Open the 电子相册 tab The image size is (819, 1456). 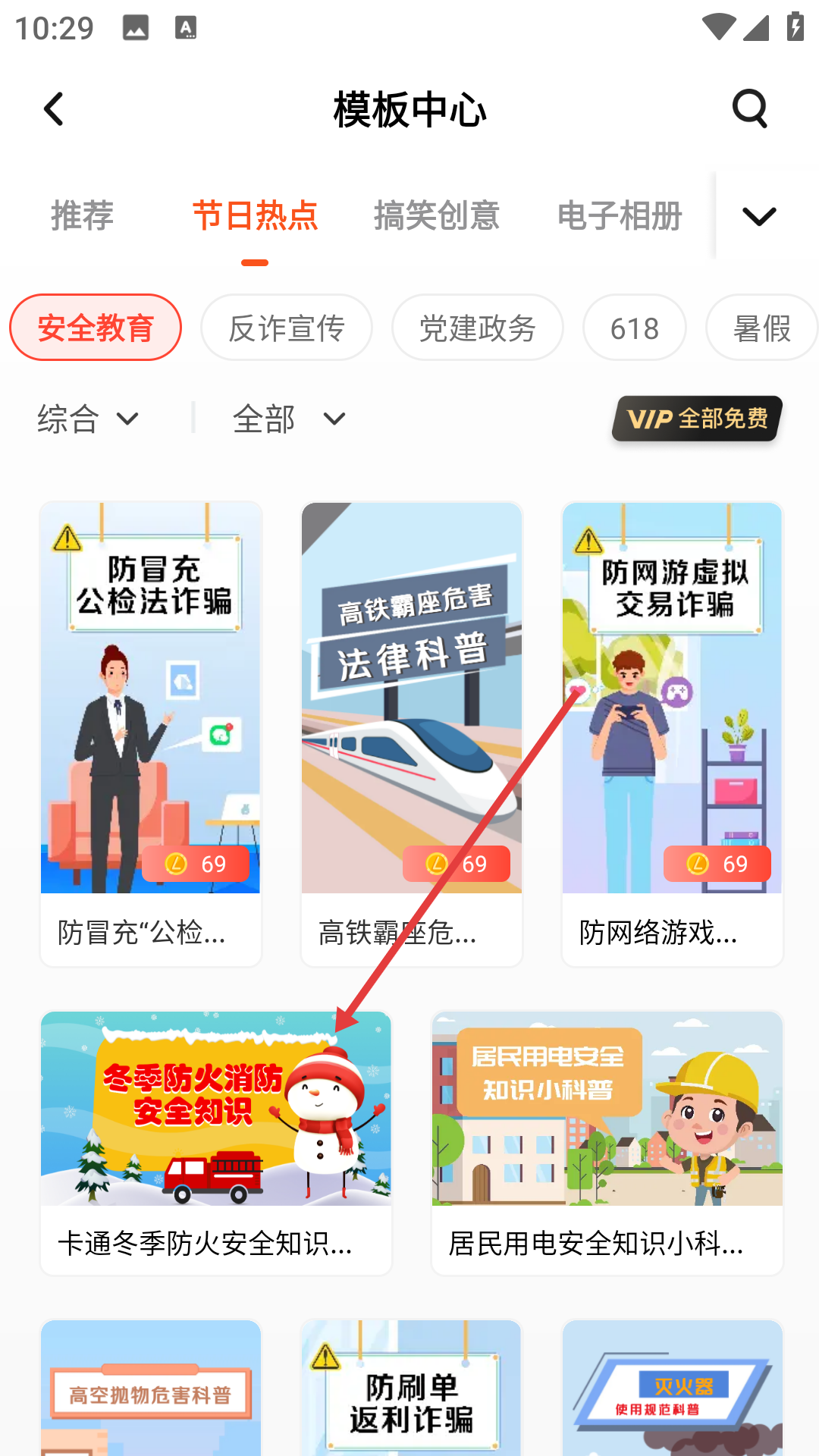(x=620, y=216)
